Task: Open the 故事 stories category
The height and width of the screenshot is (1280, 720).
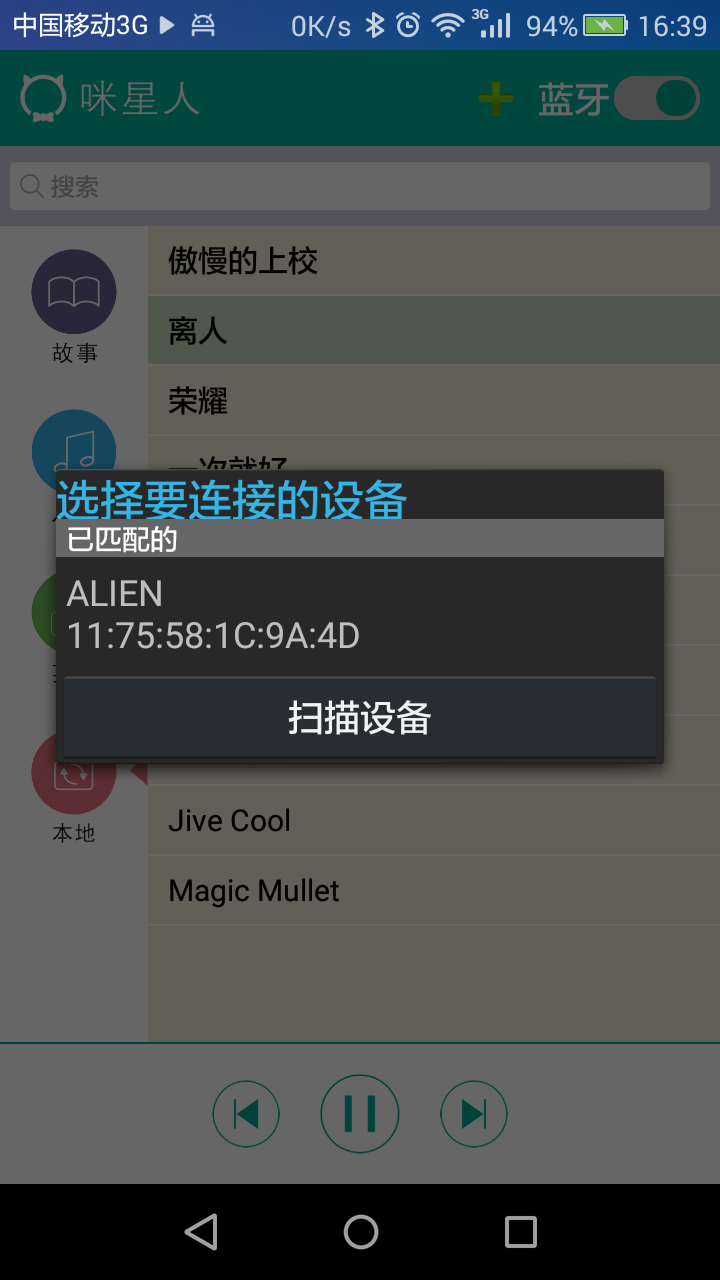Action: tap(74, 307)
